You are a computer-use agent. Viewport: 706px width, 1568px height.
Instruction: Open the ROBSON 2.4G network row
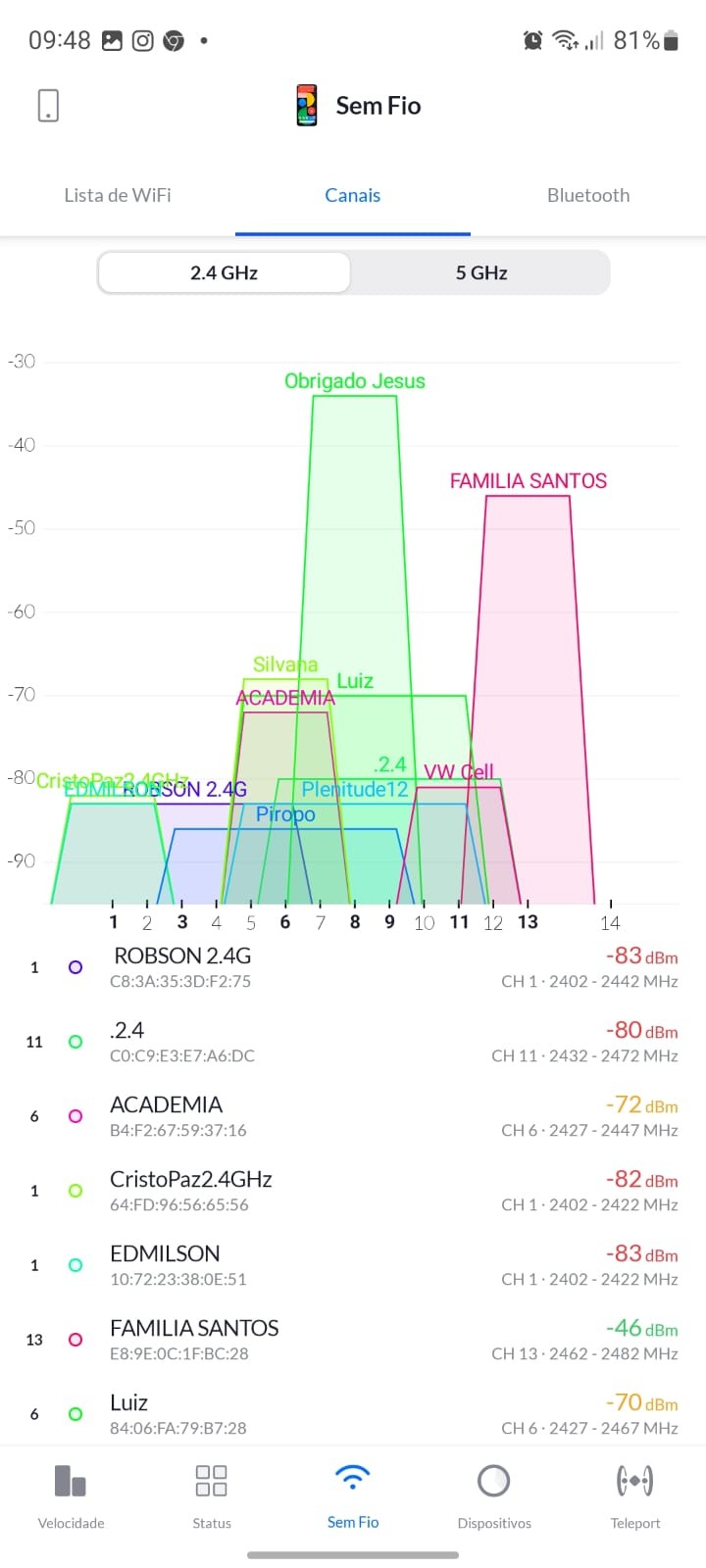[x=353, y=967]
